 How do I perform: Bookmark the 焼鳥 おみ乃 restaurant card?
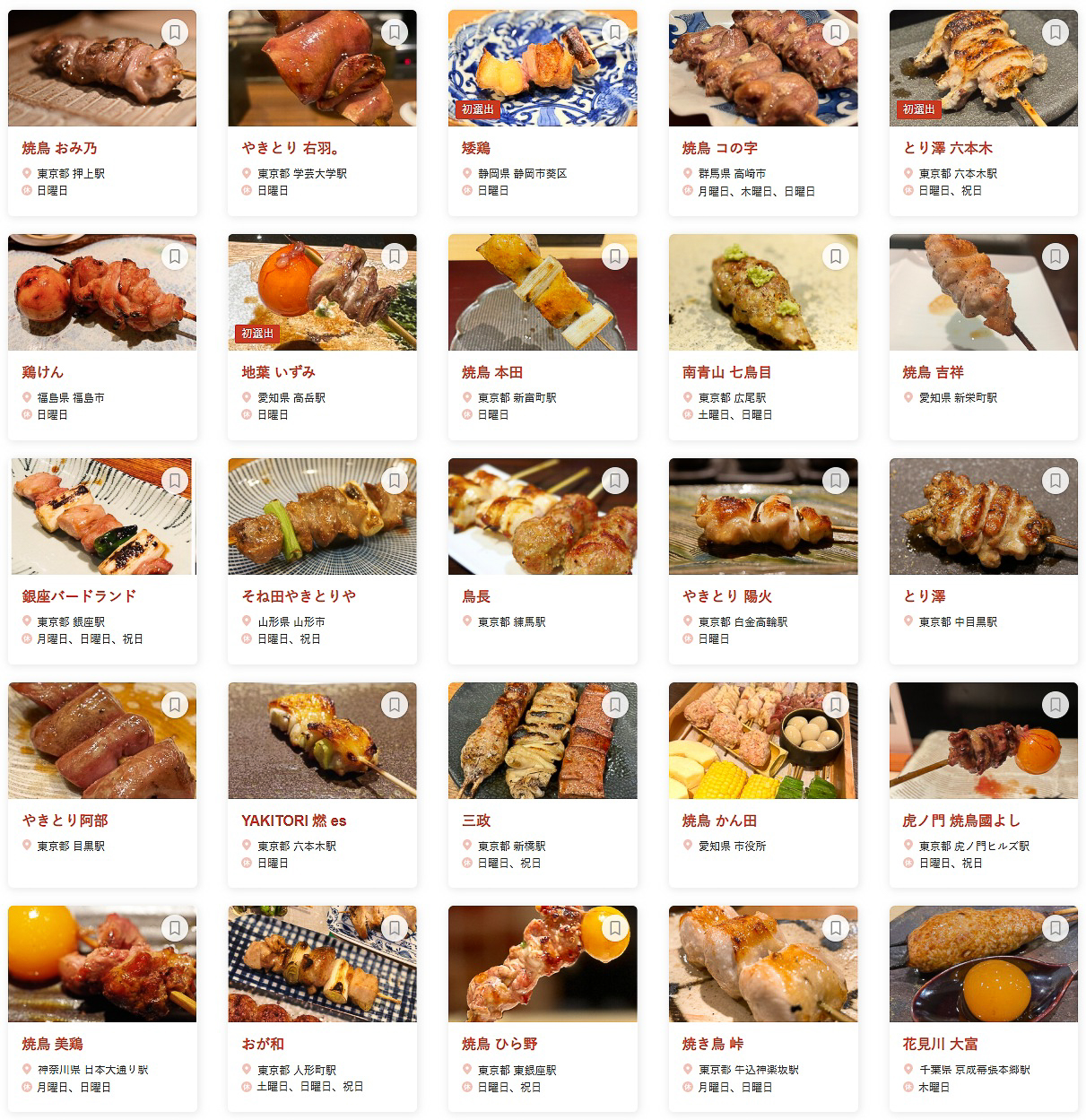pos(176,32)
